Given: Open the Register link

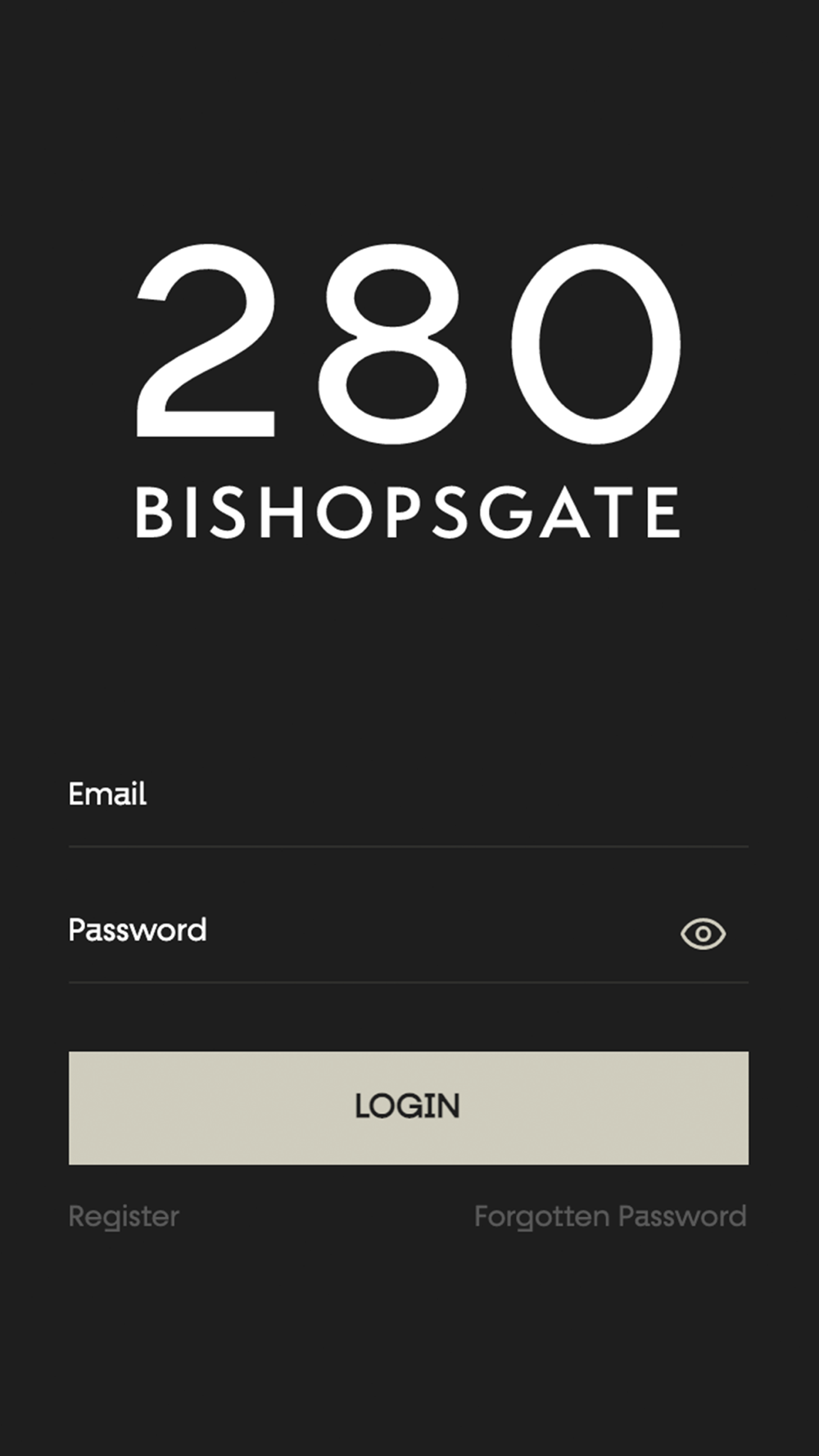Looking at the screenshot, I should 124,1217.
